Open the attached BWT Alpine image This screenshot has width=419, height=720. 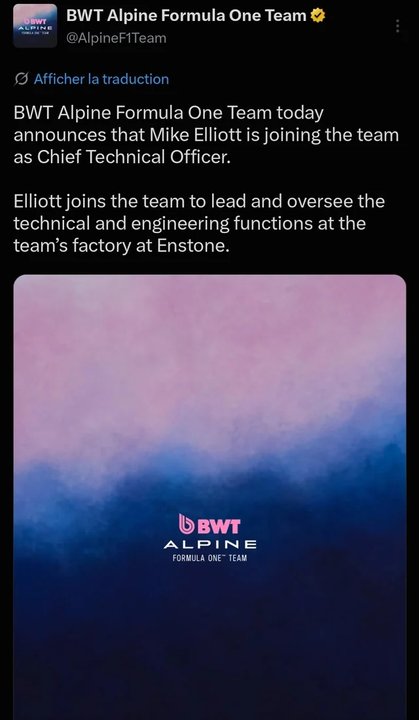tap(210, 497)
